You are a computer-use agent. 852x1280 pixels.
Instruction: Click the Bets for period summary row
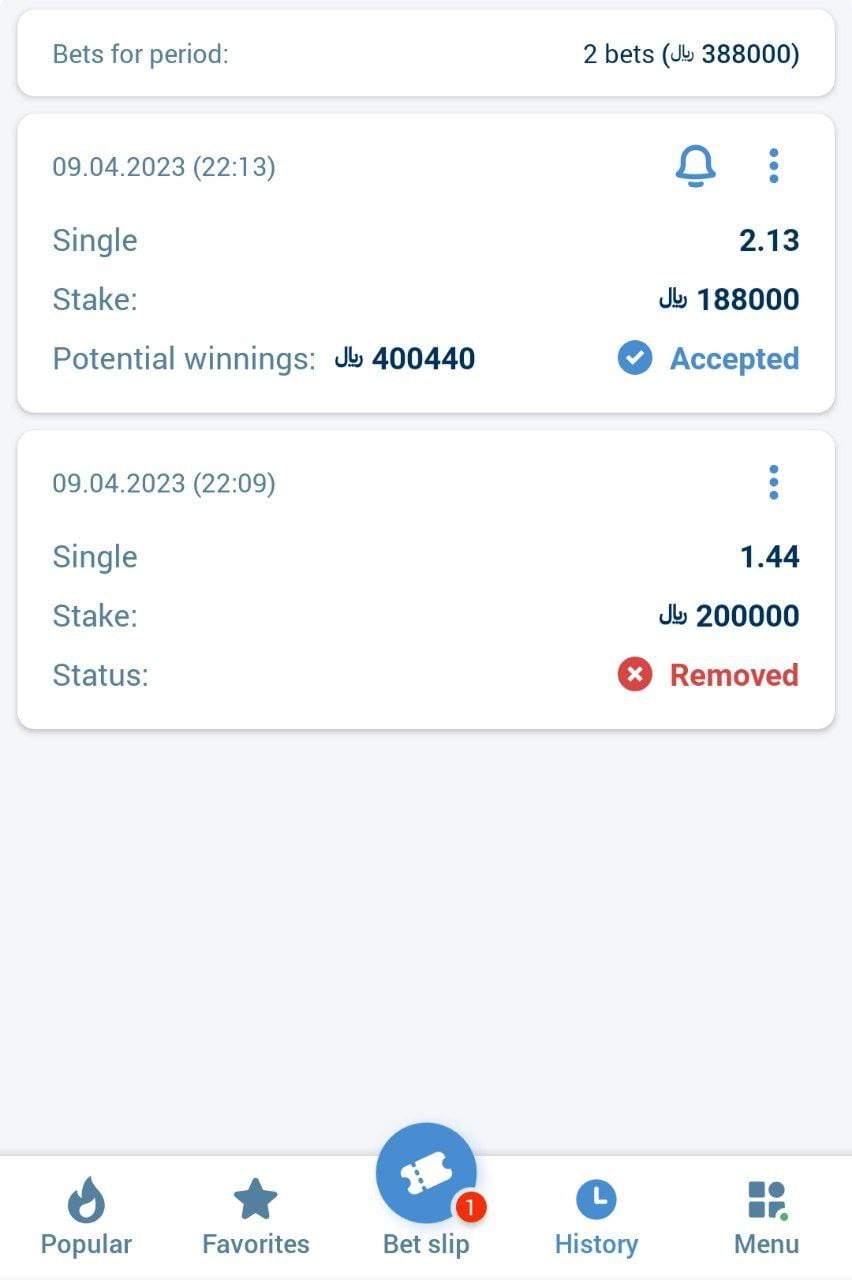point(426,53)
